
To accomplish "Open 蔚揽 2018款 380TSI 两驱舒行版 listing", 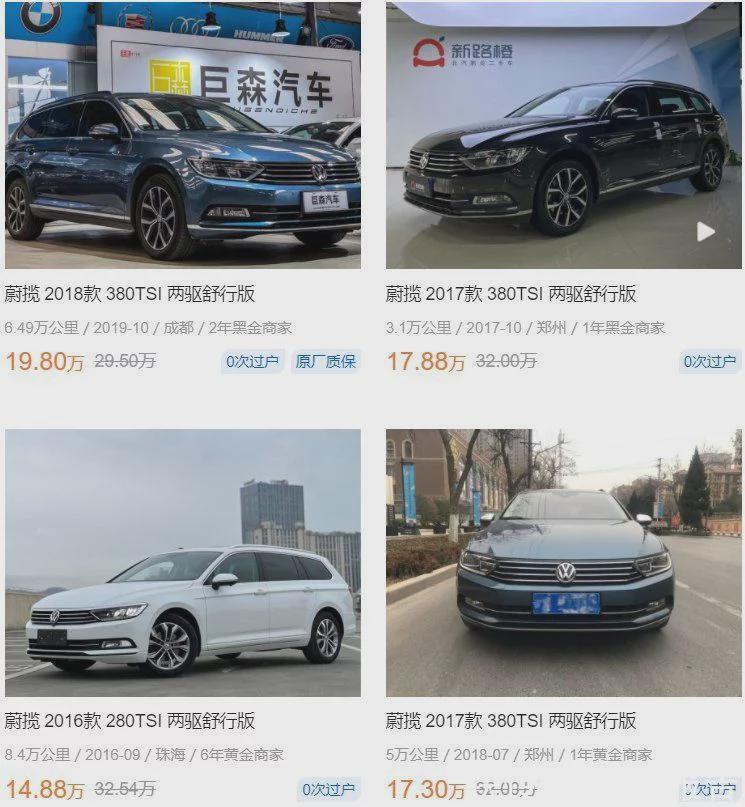I will click(128, 293).
